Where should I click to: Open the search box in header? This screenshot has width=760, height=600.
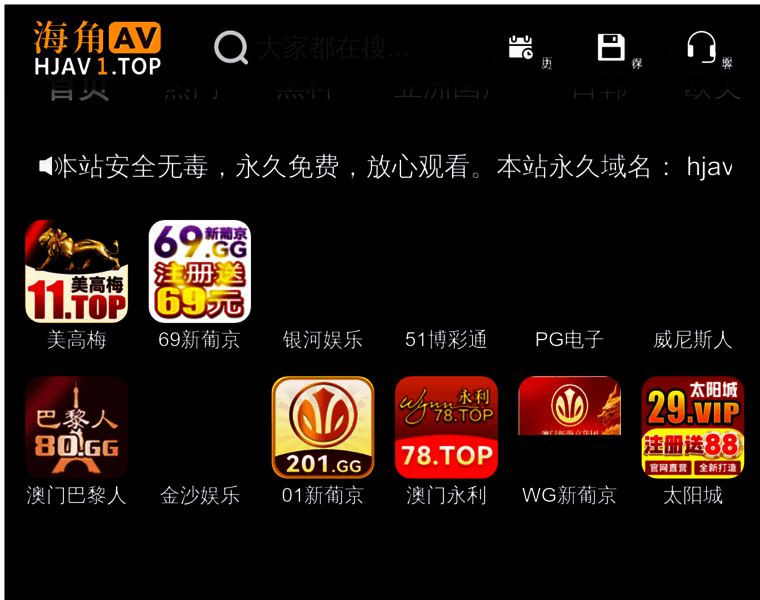330,47
